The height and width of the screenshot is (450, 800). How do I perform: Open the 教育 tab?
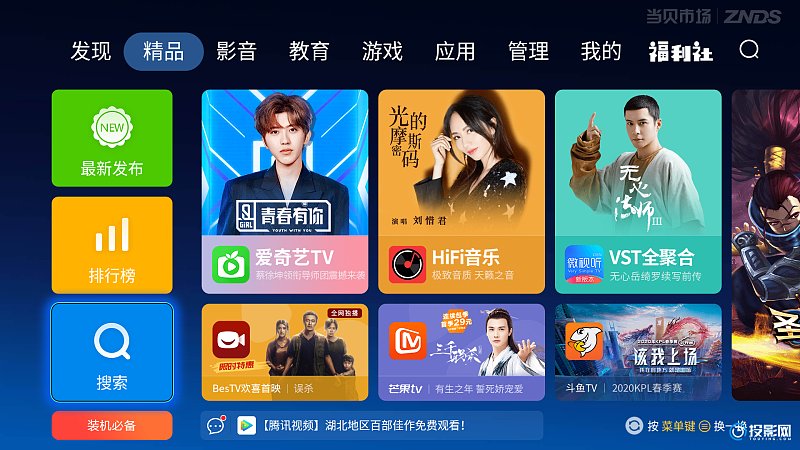coord(309,51)
